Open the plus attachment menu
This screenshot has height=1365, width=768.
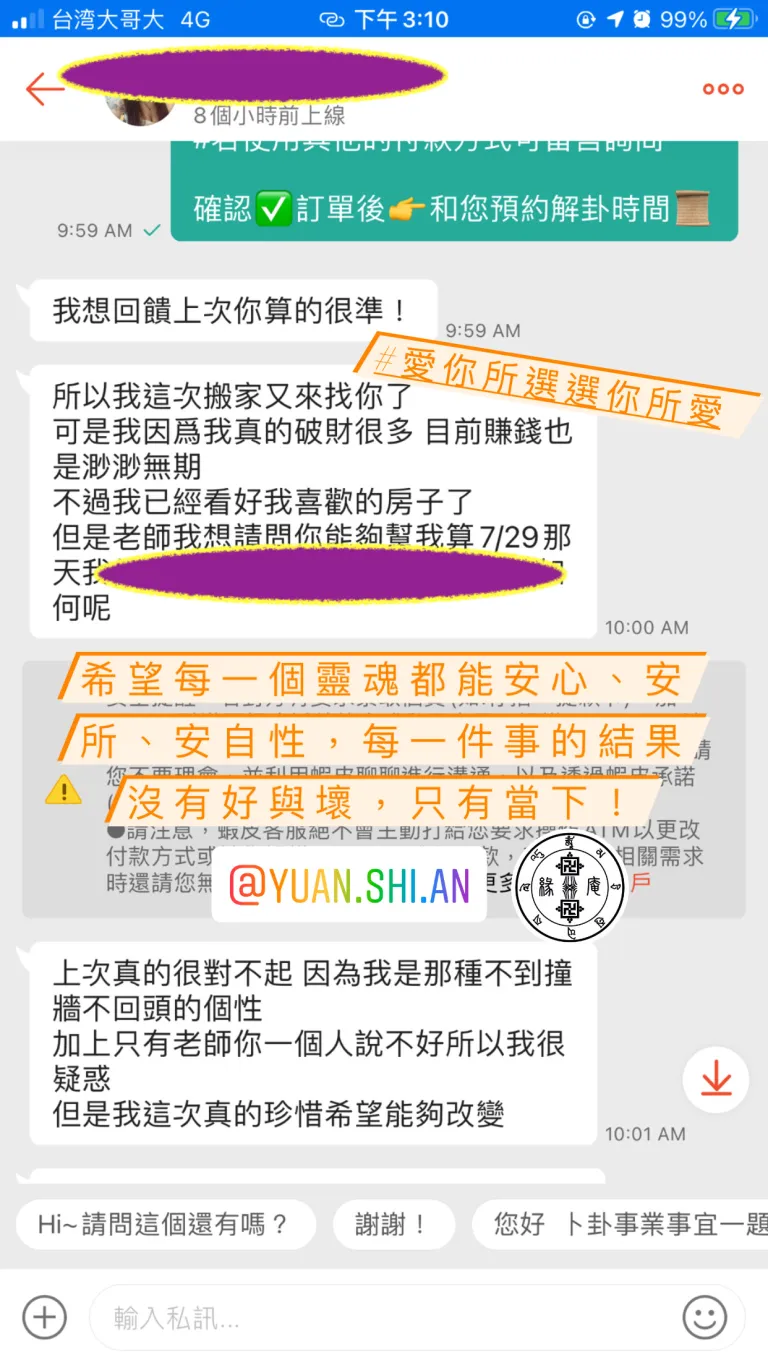(x=45, y=1317)
